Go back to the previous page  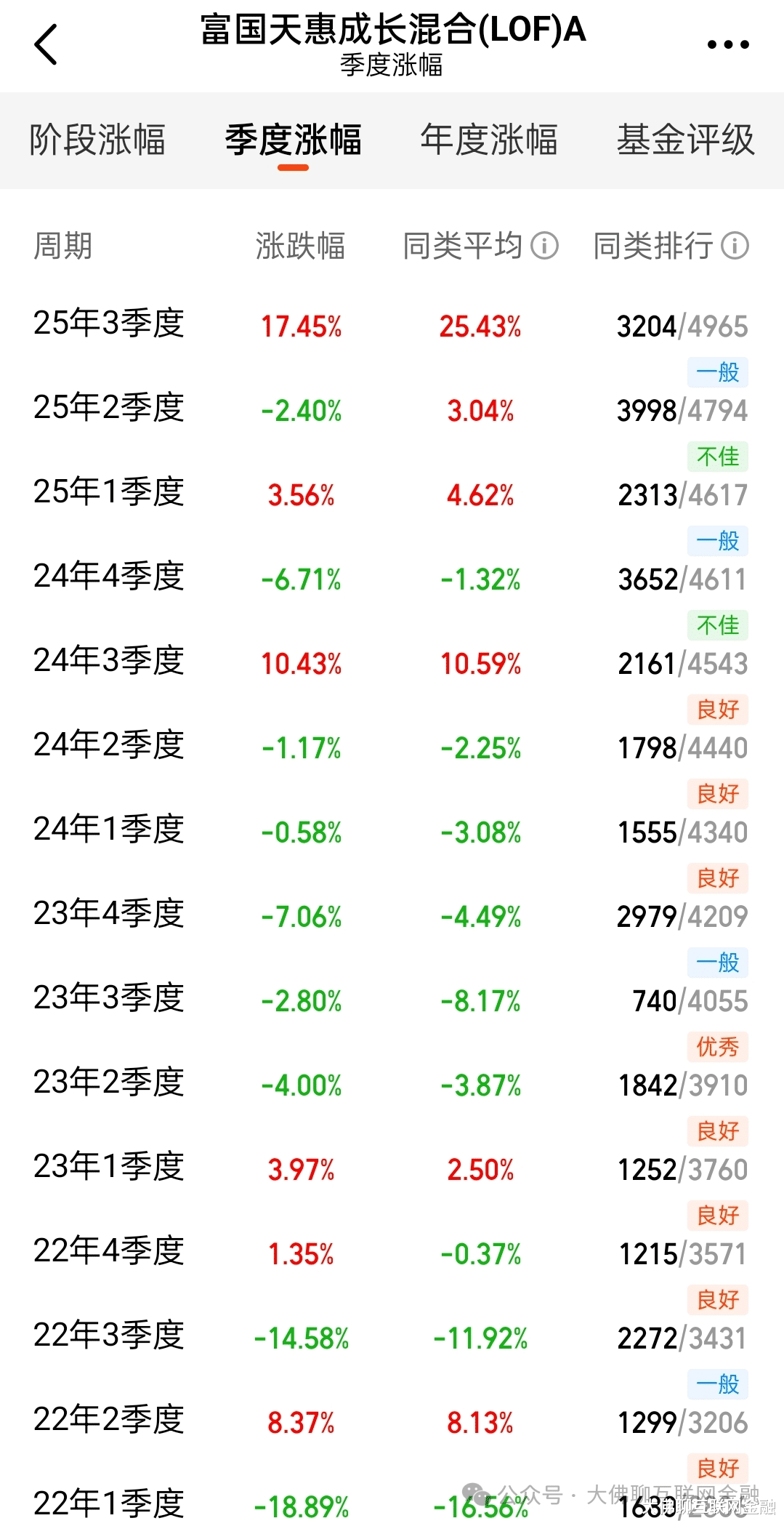coord(46,44)
